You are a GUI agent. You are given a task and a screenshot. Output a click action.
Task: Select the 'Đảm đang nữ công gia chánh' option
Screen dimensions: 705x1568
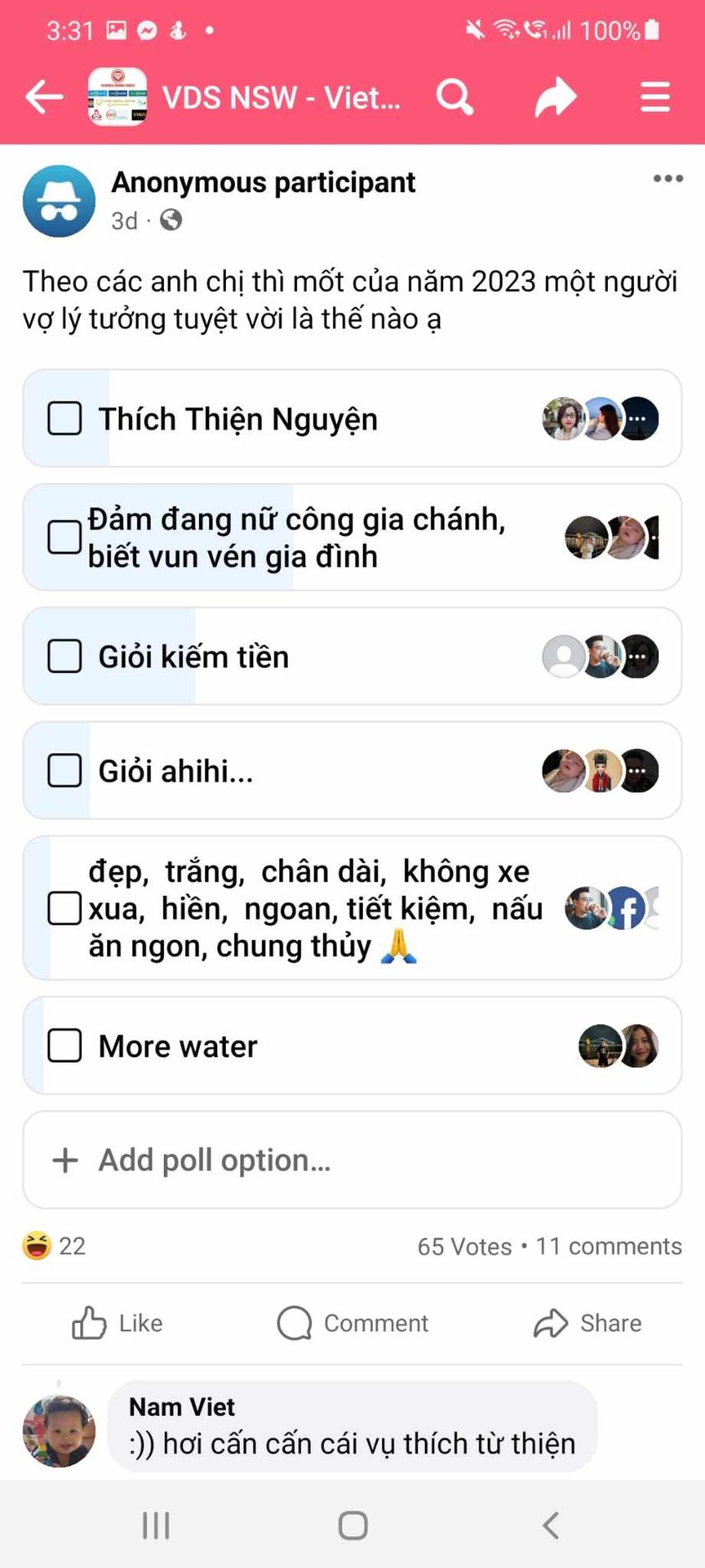click(64, 537)
